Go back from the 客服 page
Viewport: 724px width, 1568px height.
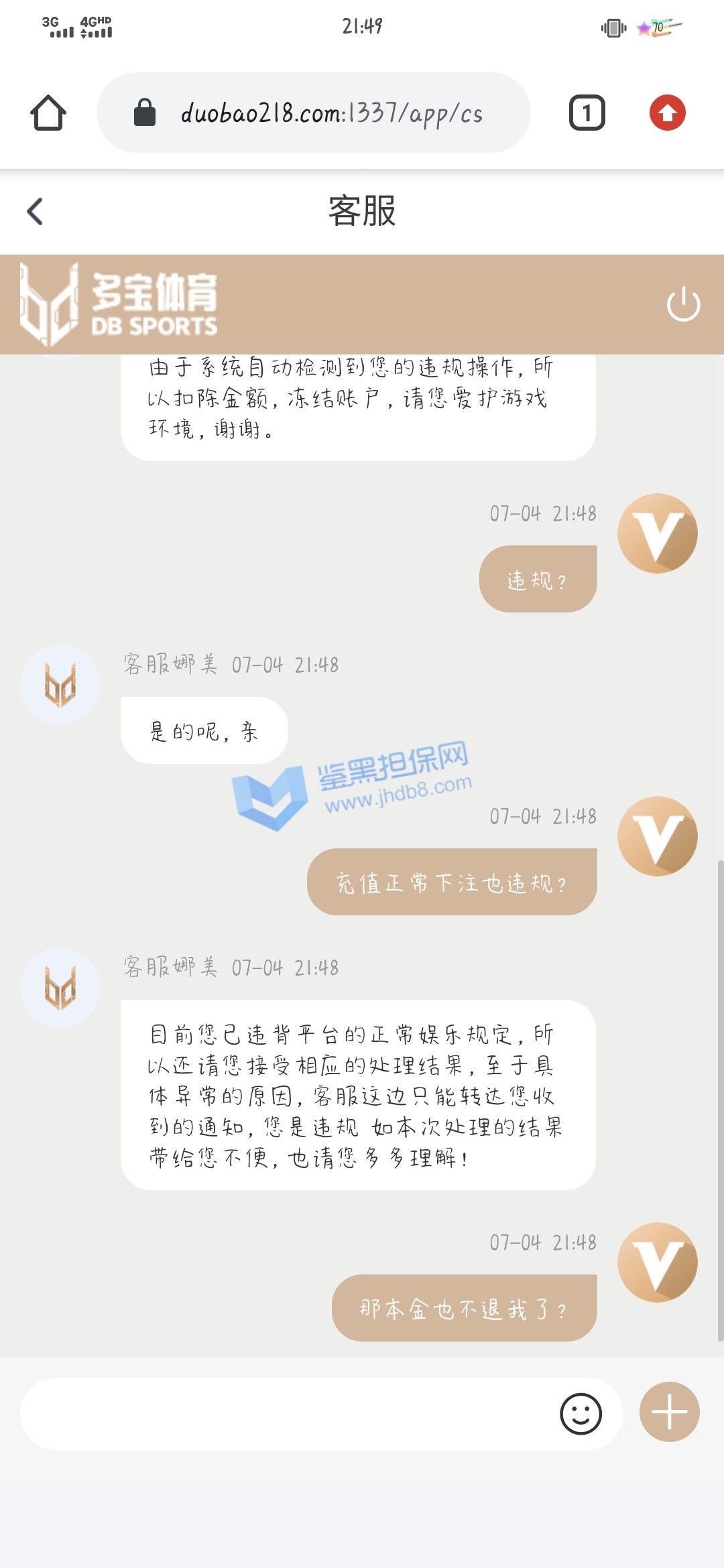(x=35, y=212)
